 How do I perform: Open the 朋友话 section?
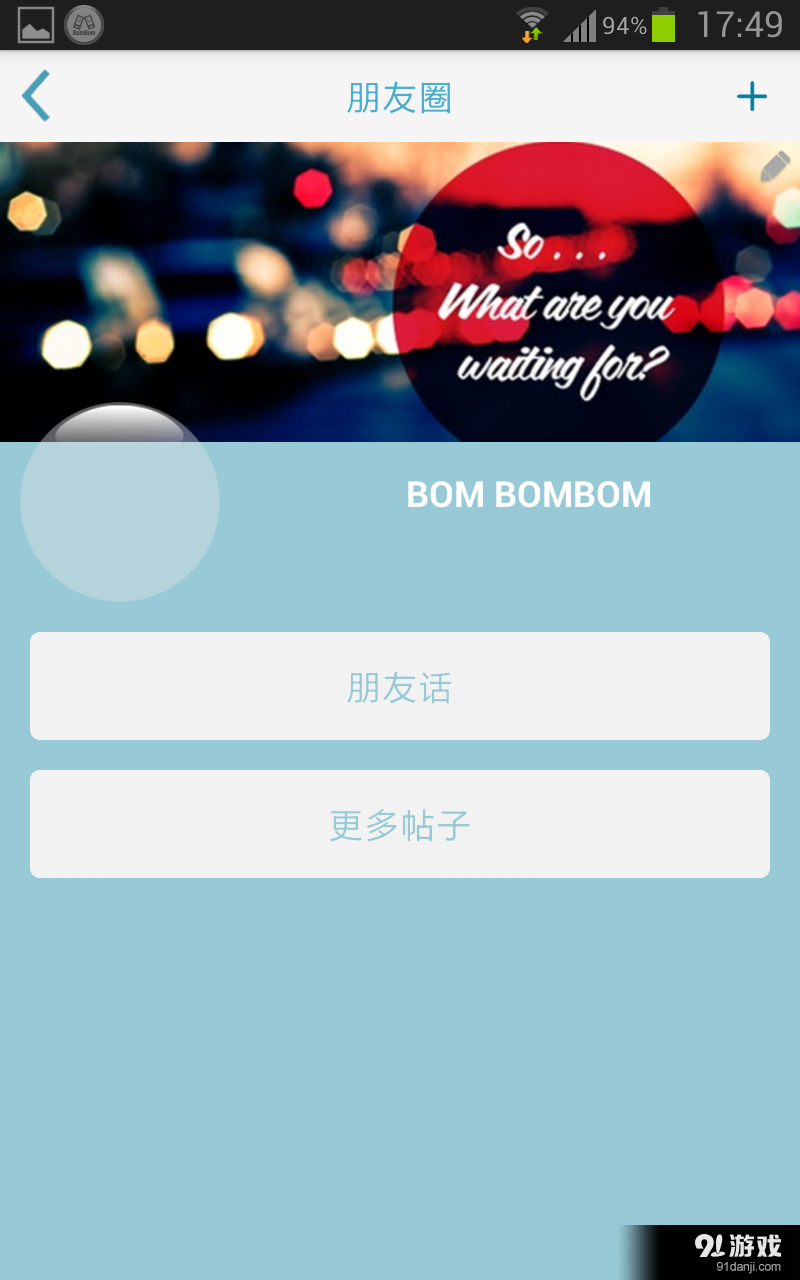pyautogui.click(x=400, y=686)
